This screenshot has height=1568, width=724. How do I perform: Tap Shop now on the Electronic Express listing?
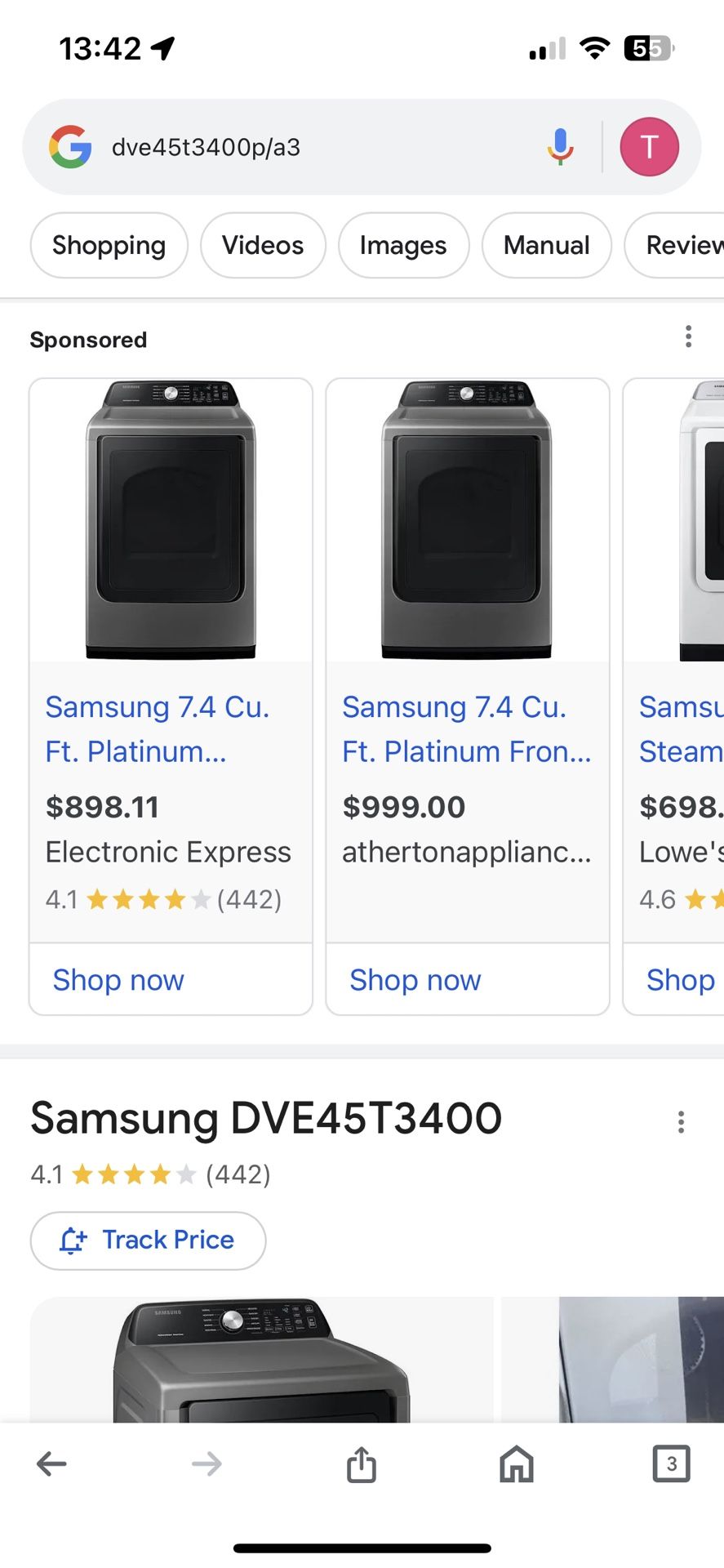118,980
